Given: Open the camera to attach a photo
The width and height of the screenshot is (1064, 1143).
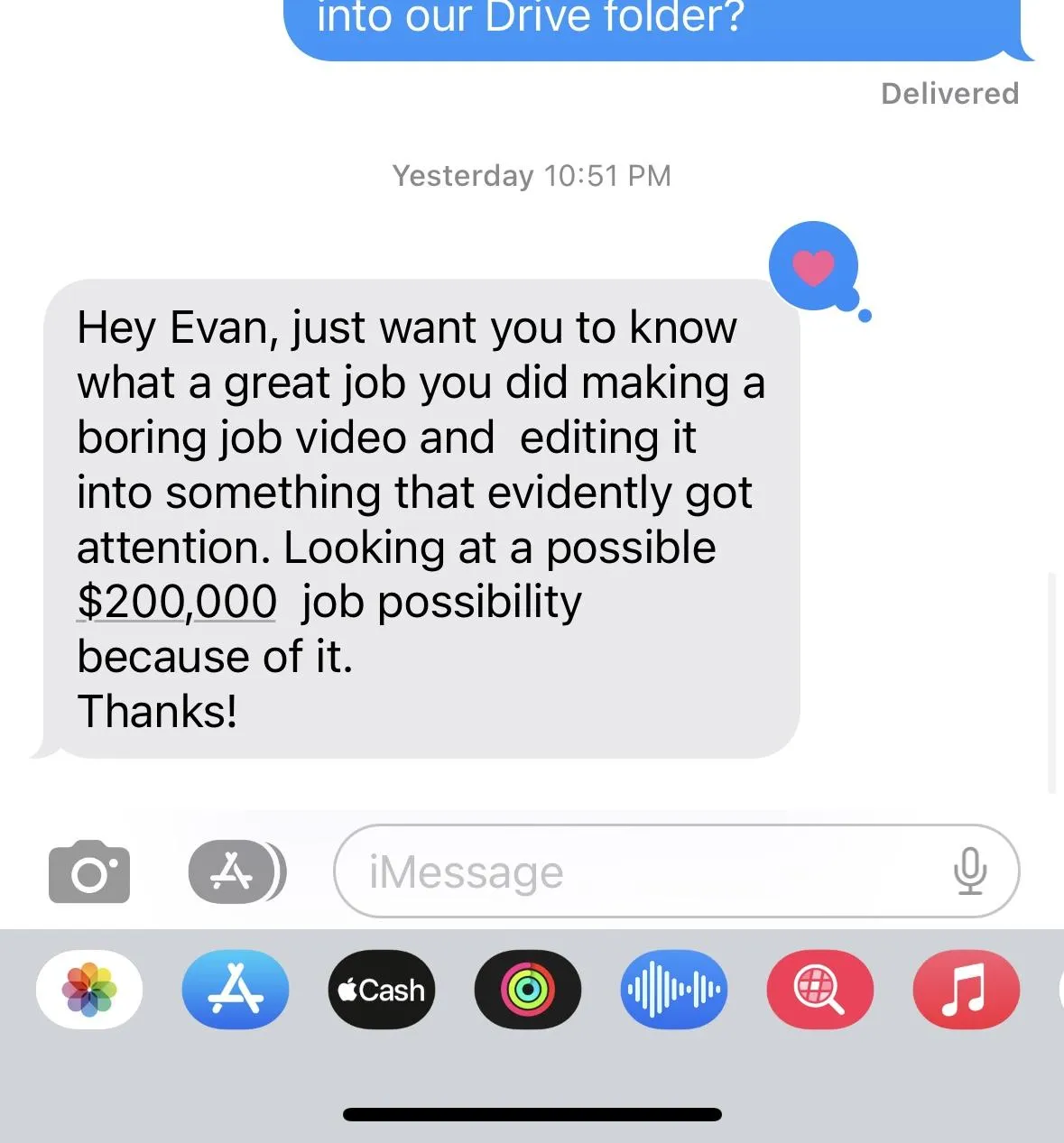Looking at the screenshot, I should click(88, 871).
